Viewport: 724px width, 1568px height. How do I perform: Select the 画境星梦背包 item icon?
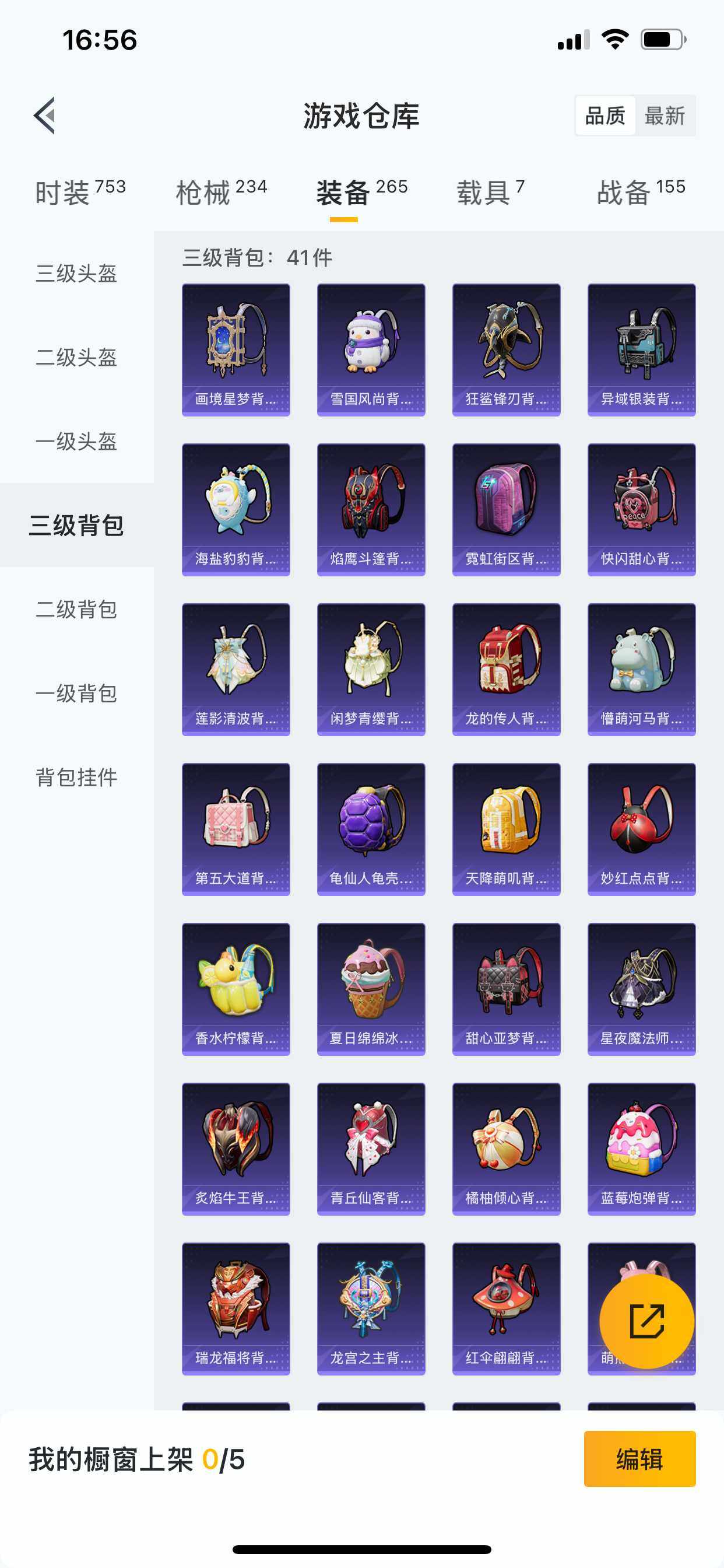[x=236, y=347]
